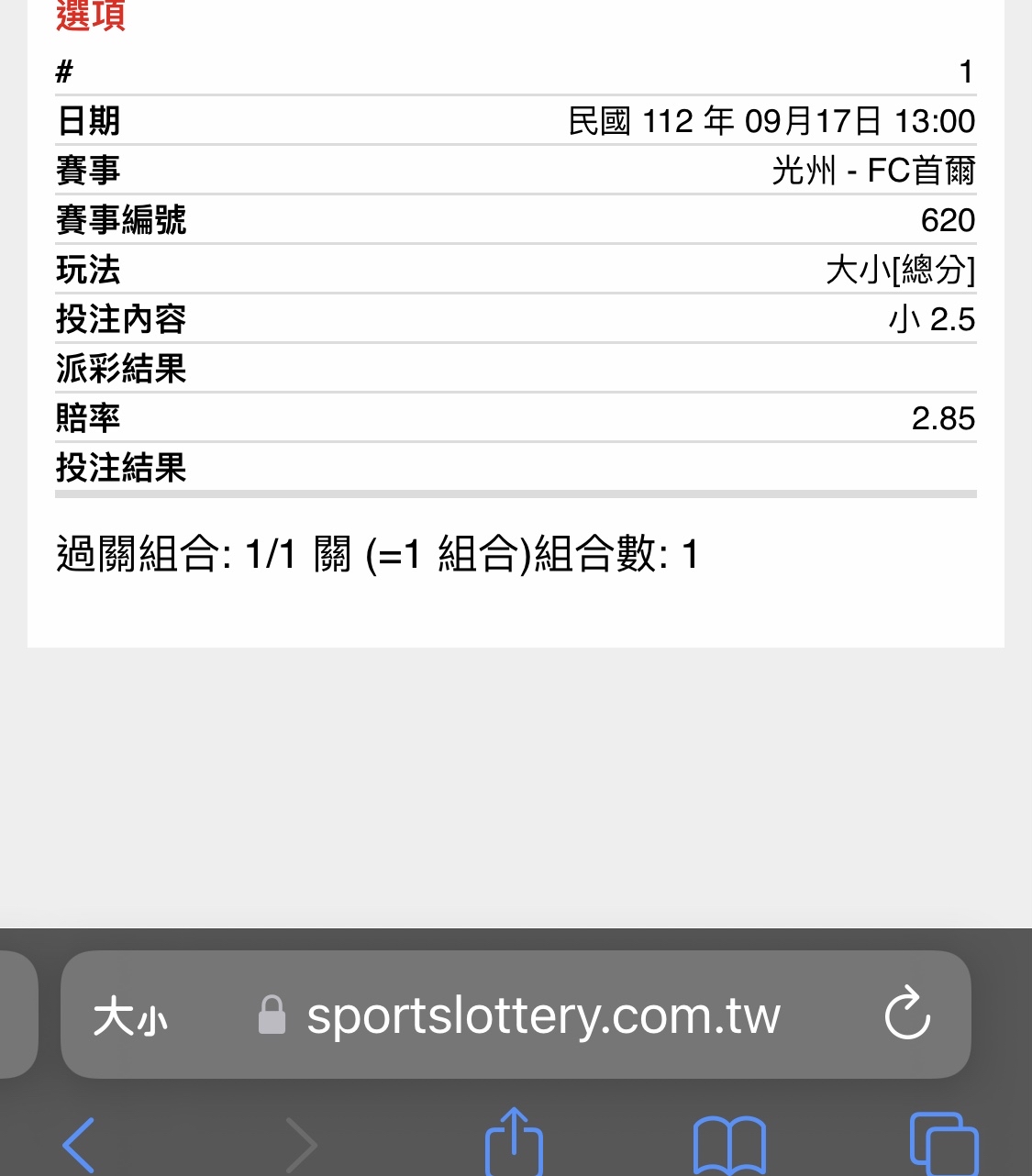The height and width of the screenshot is (1176, 1032).
Task: Go back to the previous page
Action: point(79,1144)
